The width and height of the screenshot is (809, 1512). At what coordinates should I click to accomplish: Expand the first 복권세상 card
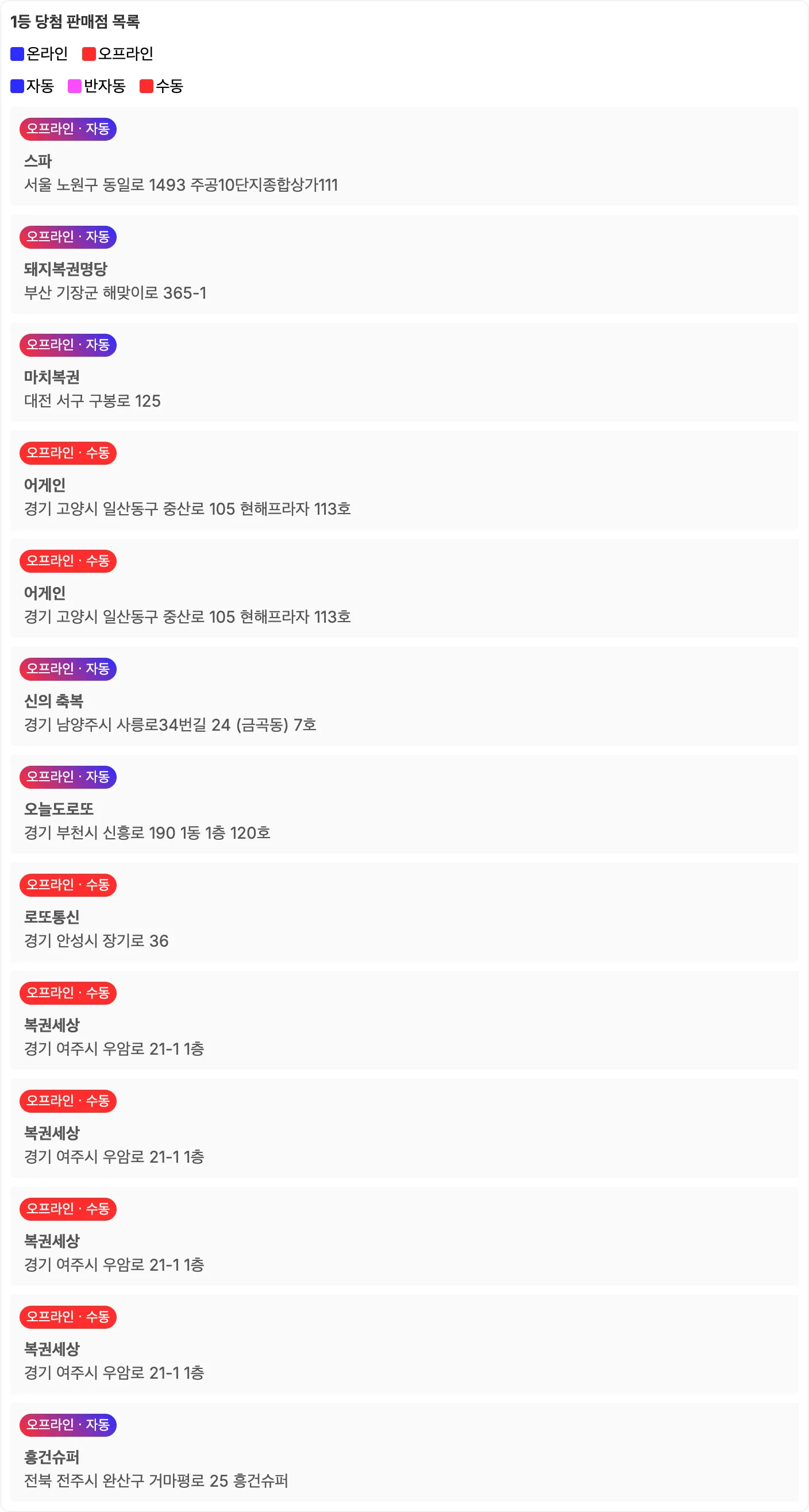point(53,1025)
